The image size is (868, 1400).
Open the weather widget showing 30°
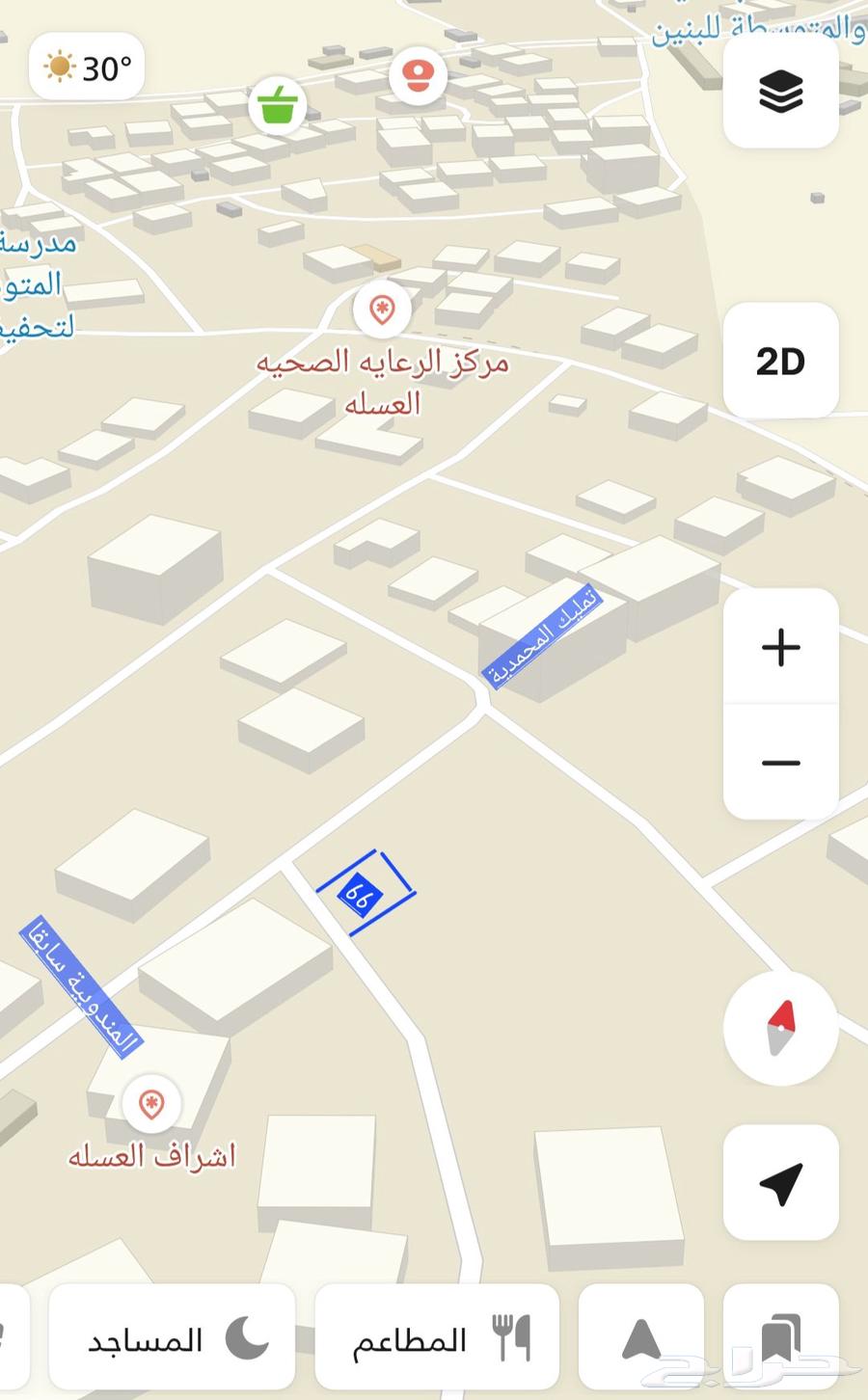(87, 67)
